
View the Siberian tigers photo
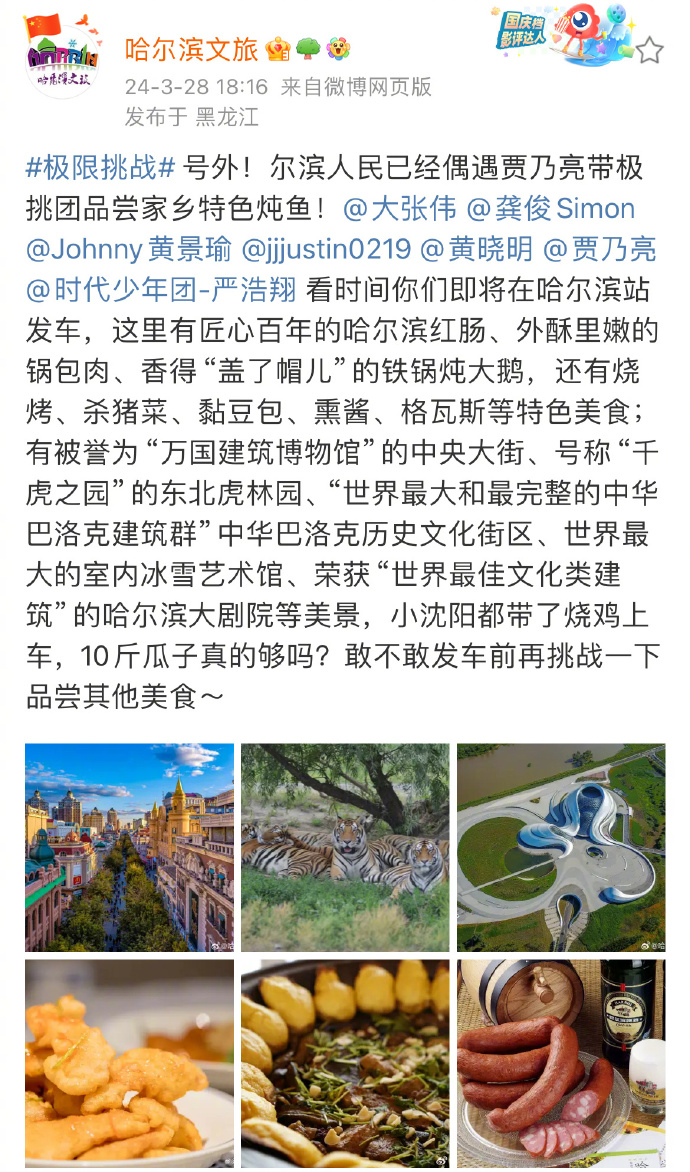pyautogui.click(x=345, y=847)
